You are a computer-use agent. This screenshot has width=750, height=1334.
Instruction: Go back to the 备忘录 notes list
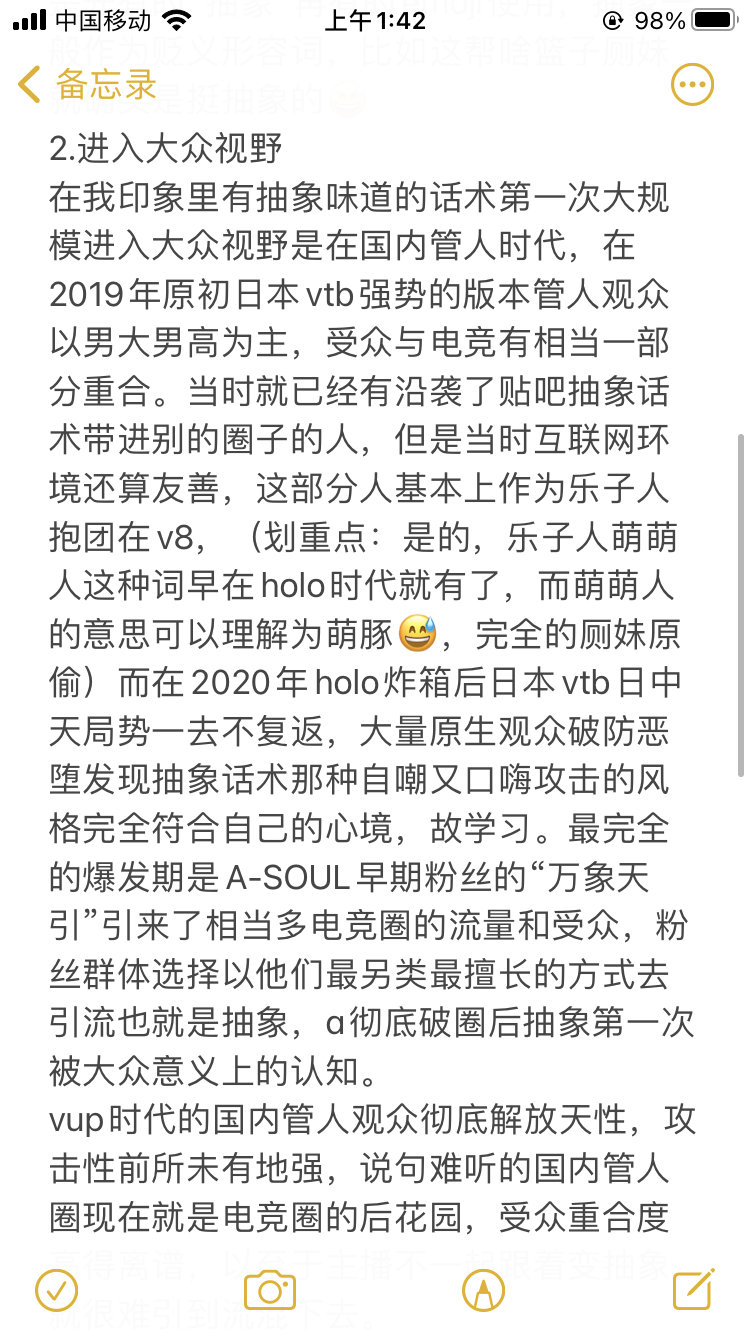click(88, 86)
